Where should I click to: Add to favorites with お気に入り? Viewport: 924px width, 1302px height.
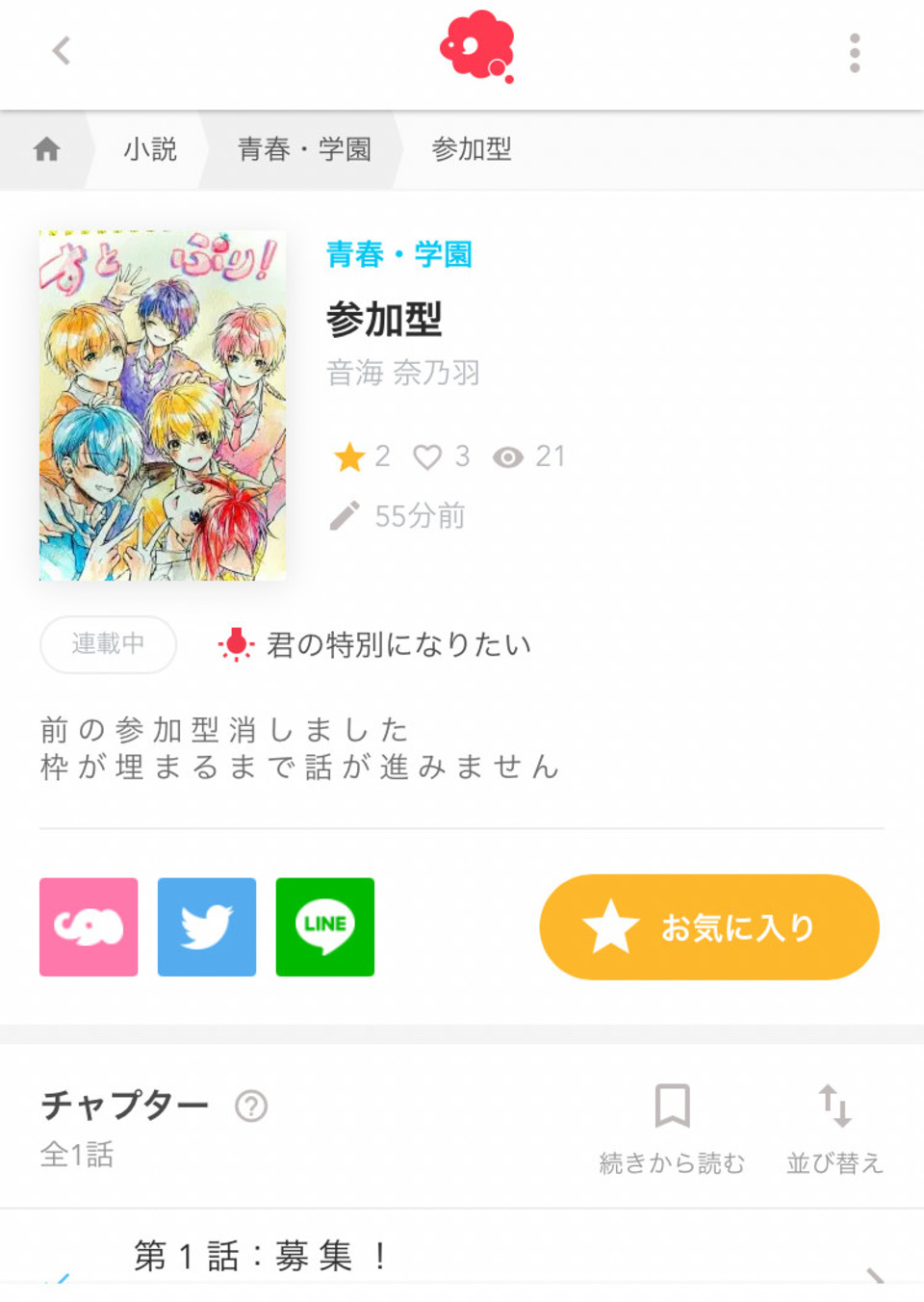point(709,926)
